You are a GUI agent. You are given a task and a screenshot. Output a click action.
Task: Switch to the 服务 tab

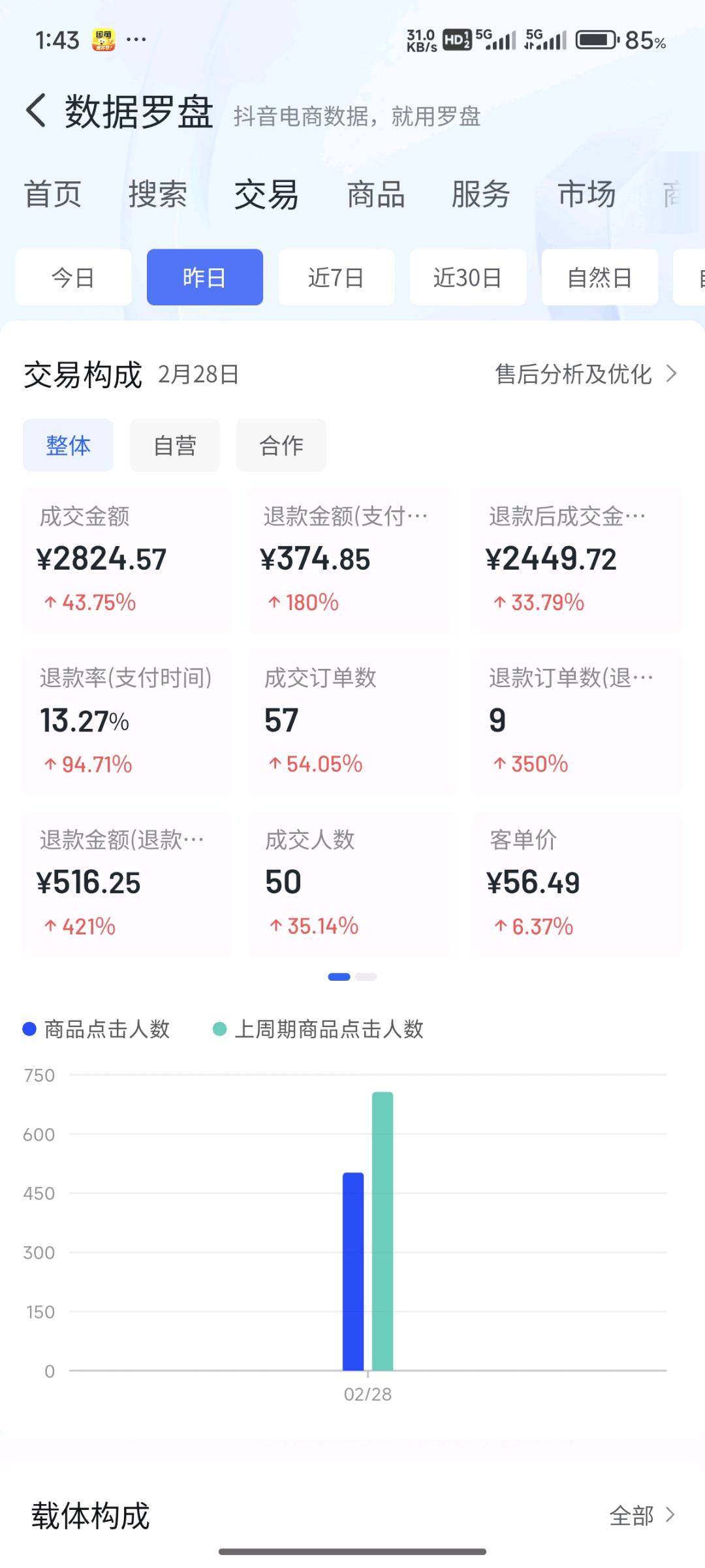coord(480,195)
